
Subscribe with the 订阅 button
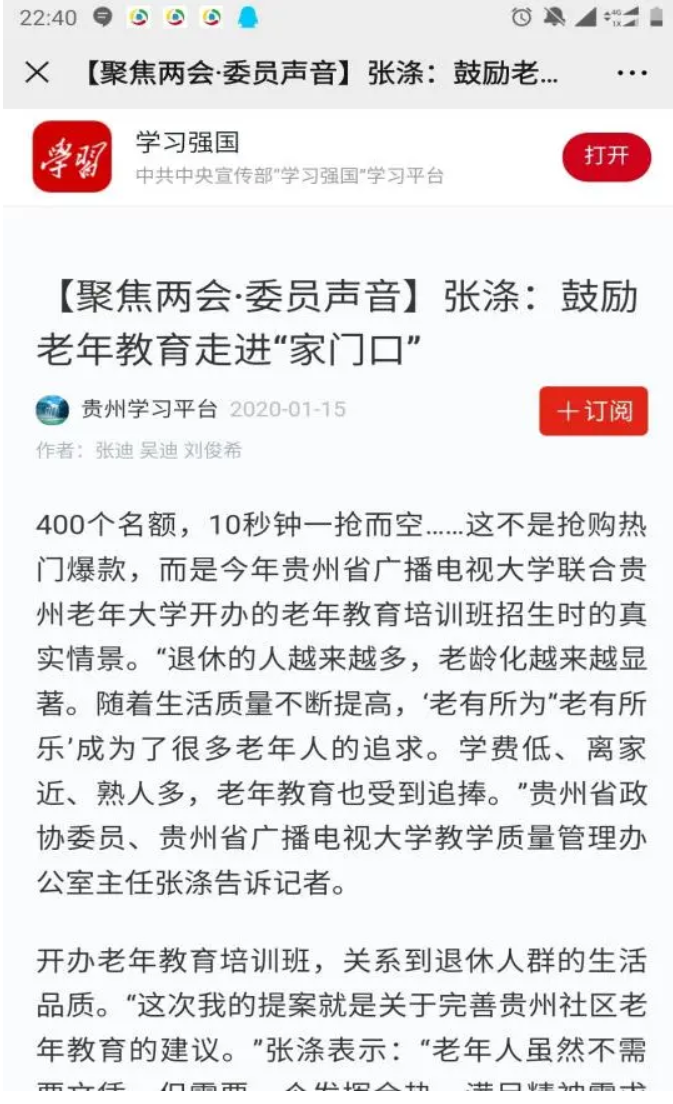coord(593,411)
